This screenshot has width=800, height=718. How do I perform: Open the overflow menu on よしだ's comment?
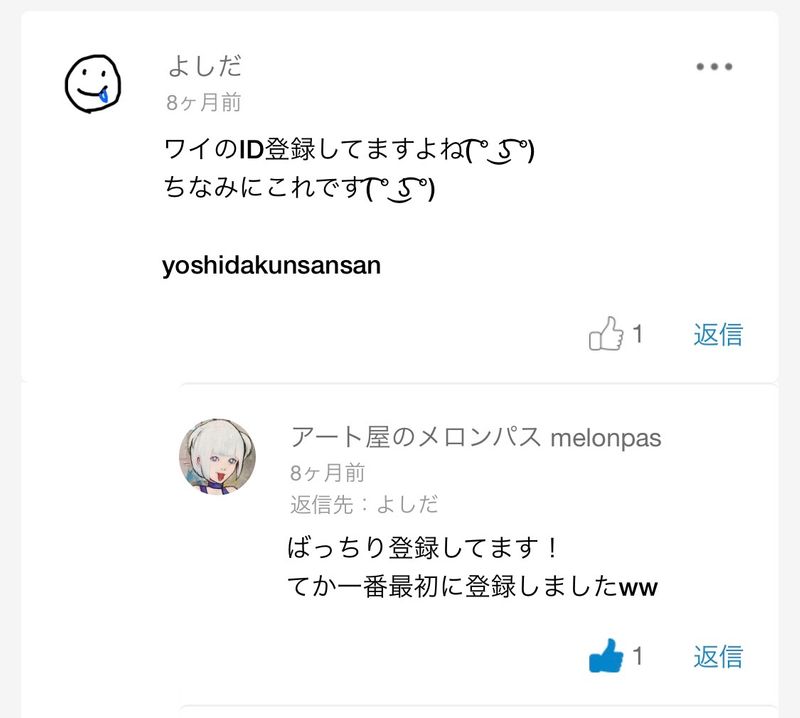pos(714,67)
